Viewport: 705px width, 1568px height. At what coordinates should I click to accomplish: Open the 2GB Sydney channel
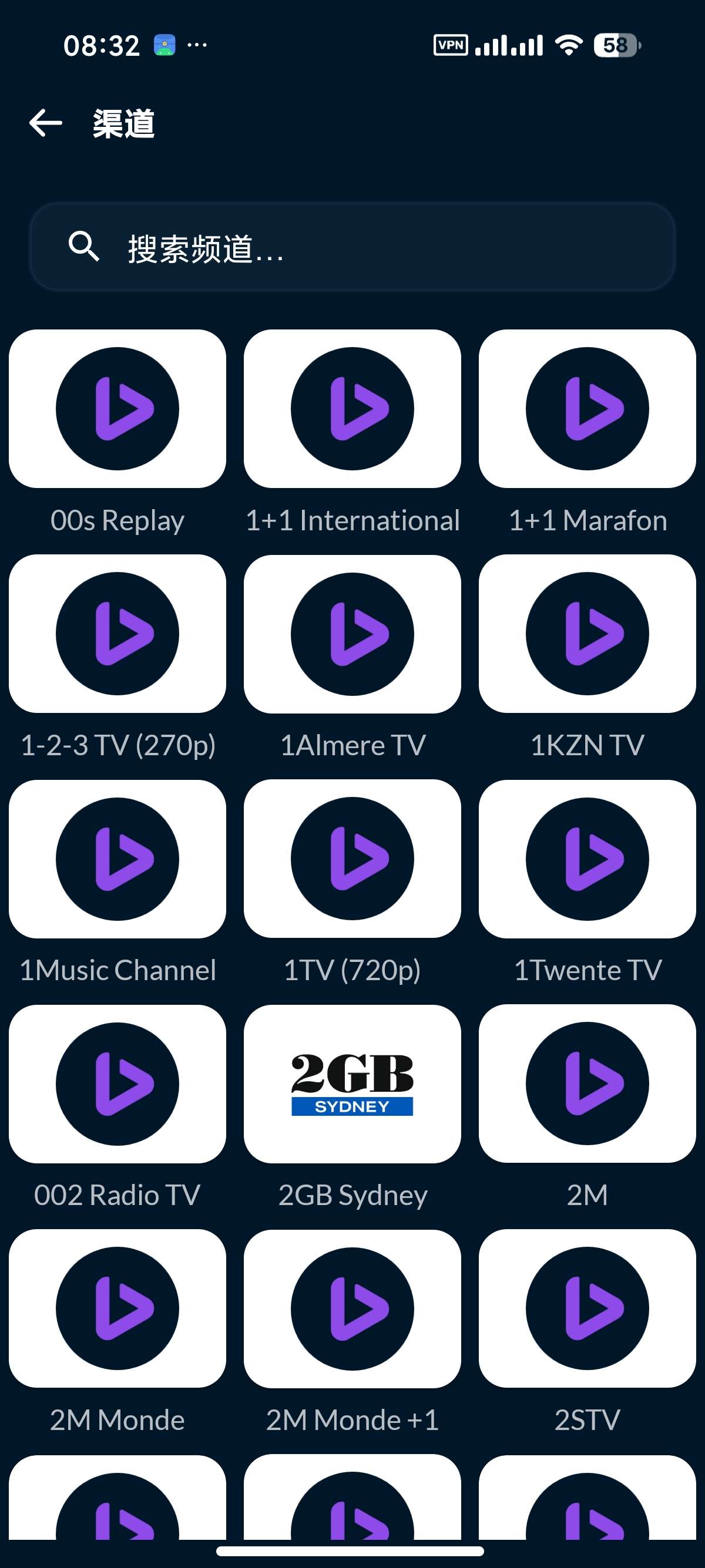click(x=352, y=1084)
